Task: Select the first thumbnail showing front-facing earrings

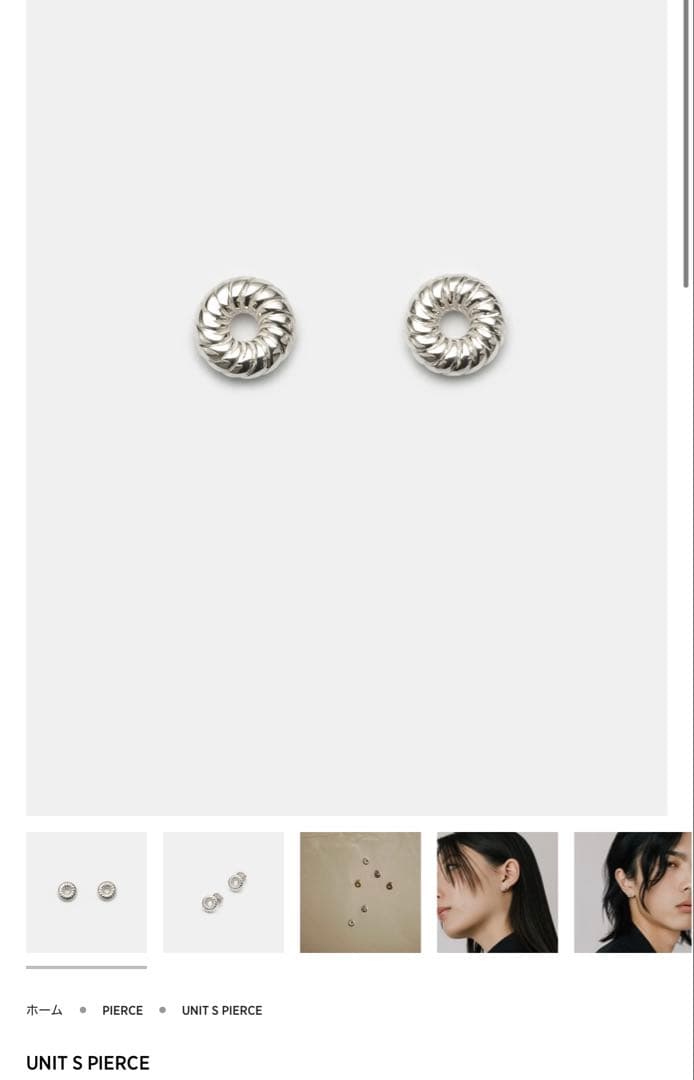Action: [86, 892]
